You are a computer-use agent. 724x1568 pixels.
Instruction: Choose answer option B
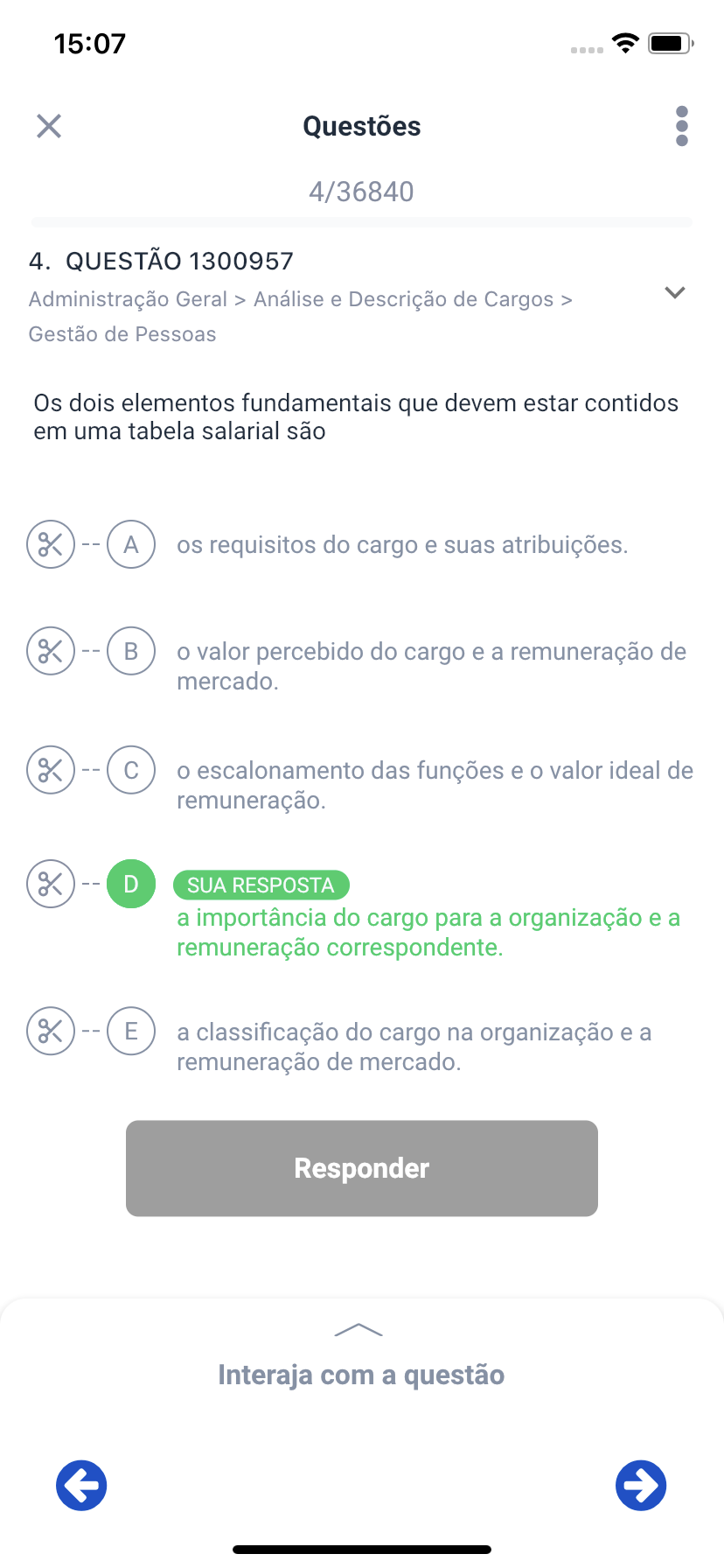coord(131,651)
